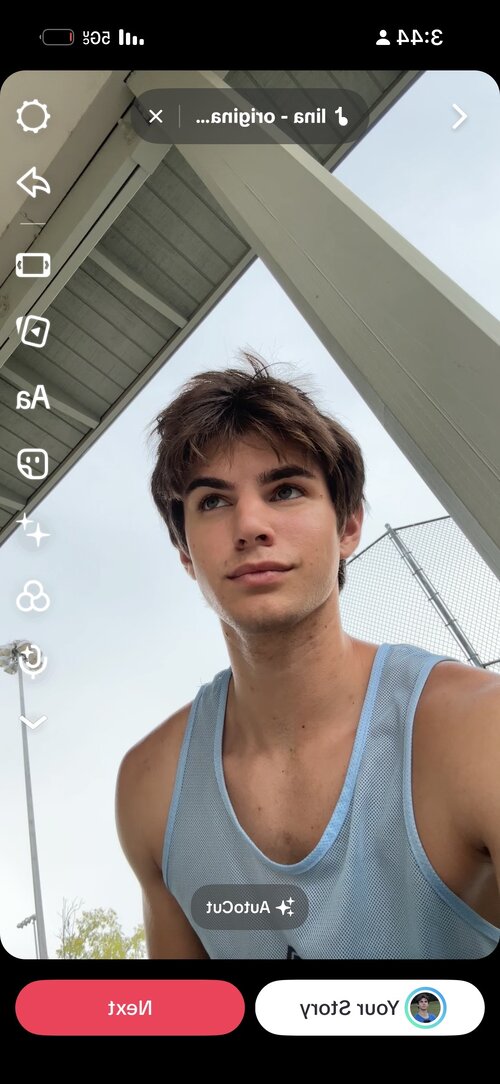This screenshot has height=1084, width=500.
Task: Open the sparkle effects tool
Action: [x=33, y=530]
